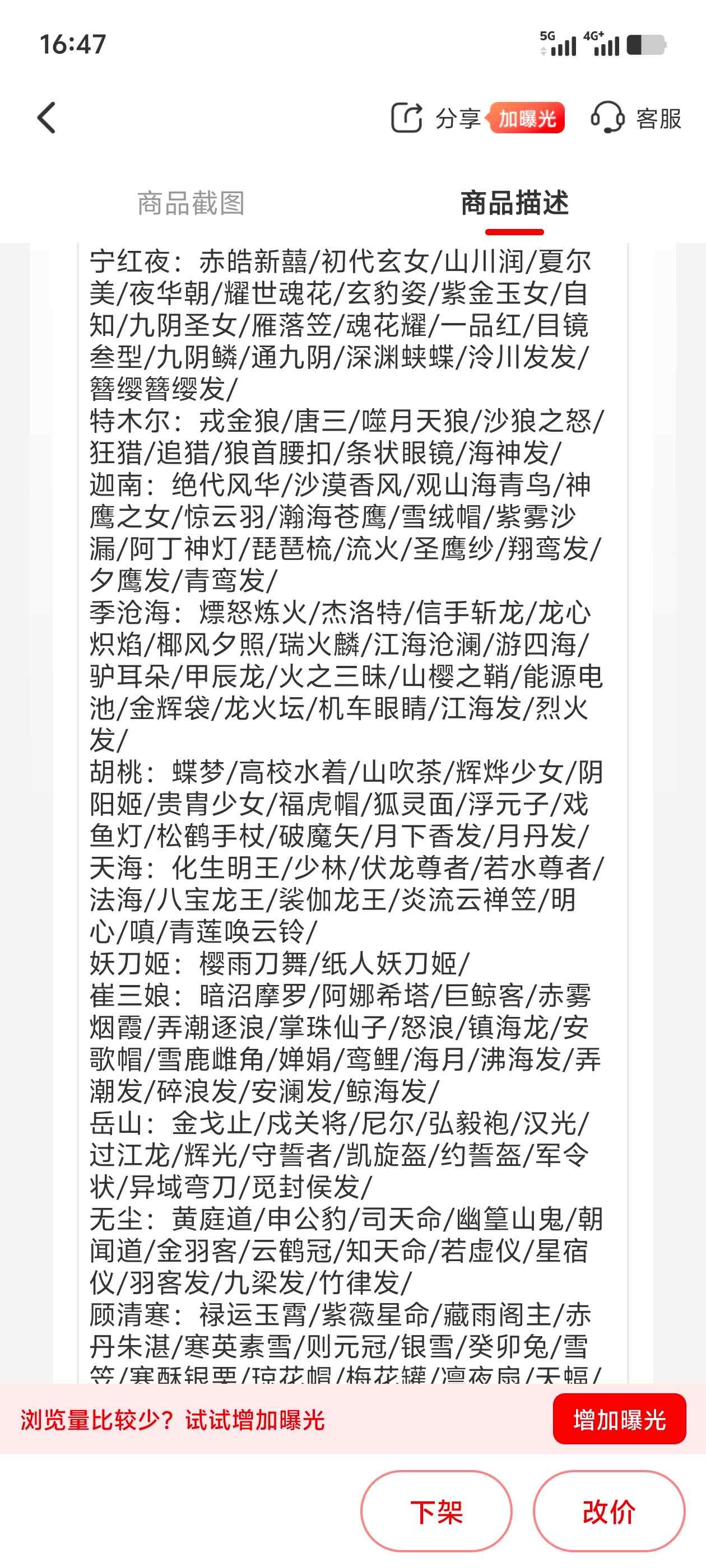Select the 商品描述 tab
The image size is (706, 1568).
click(x=515, y=203)
